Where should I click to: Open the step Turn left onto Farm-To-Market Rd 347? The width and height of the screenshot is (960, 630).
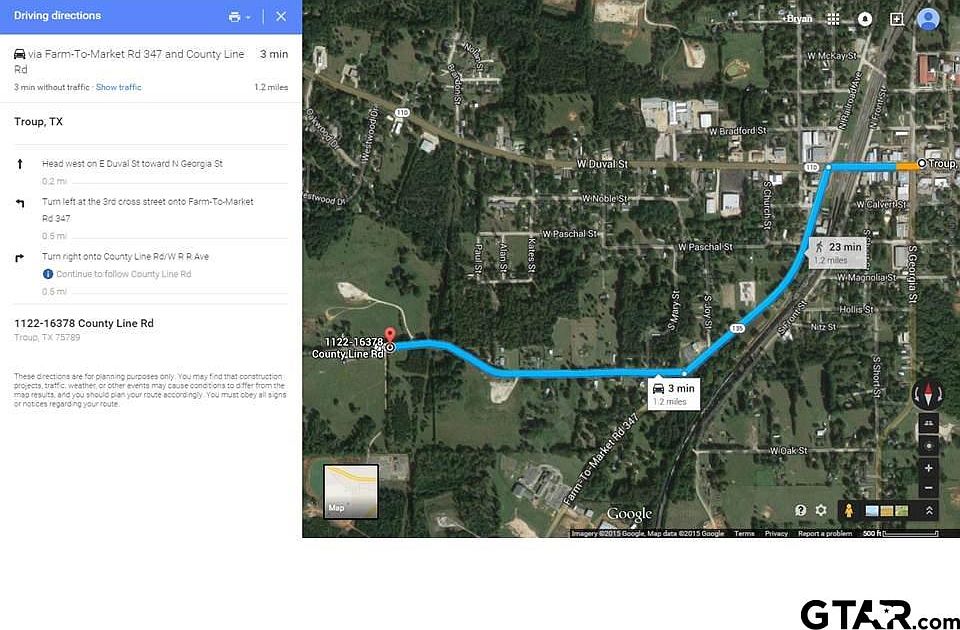point(147,209)
